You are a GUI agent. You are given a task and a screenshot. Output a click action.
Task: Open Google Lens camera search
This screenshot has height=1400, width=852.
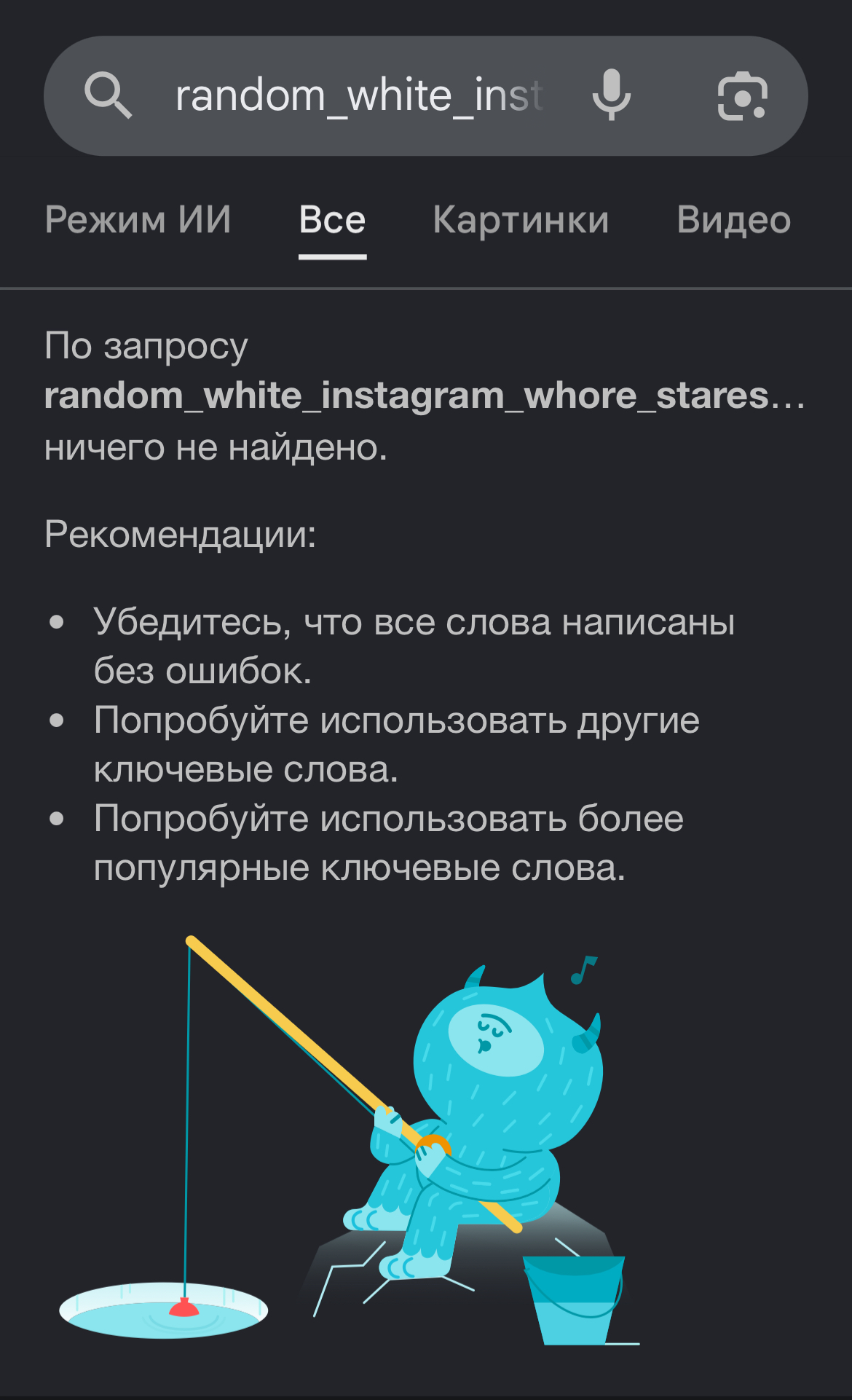tap(742, 96)
